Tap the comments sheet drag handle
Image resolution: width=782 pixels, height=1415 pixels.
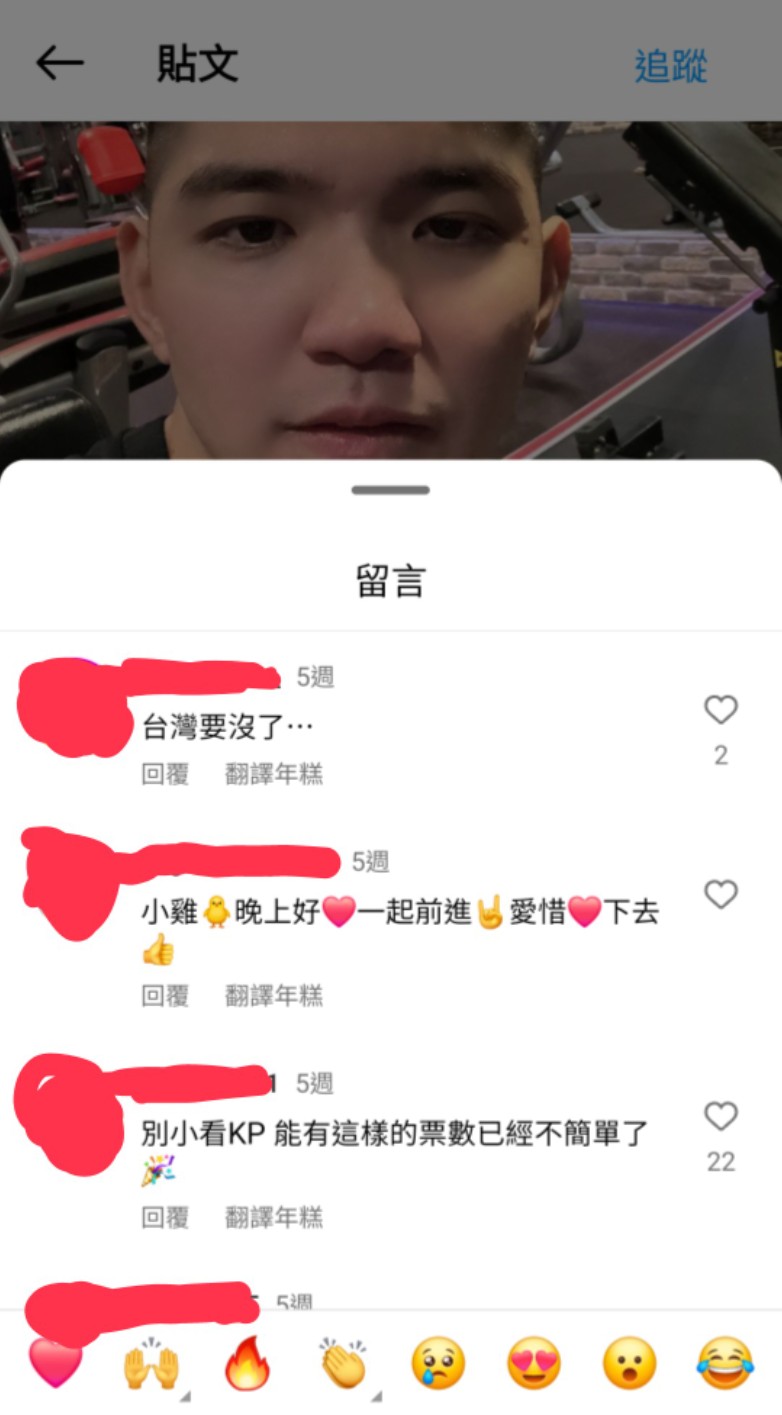point(390,490)
